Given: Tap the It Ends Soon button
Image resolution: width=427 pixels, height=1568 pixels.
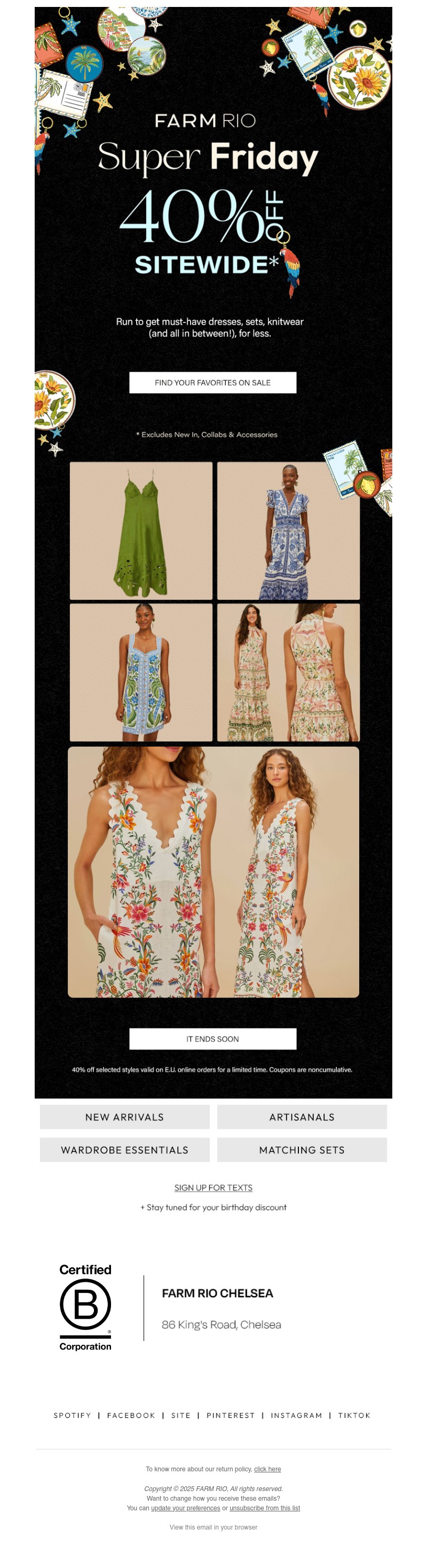Looking at the screenshot, I should [x=212, y=1038].
